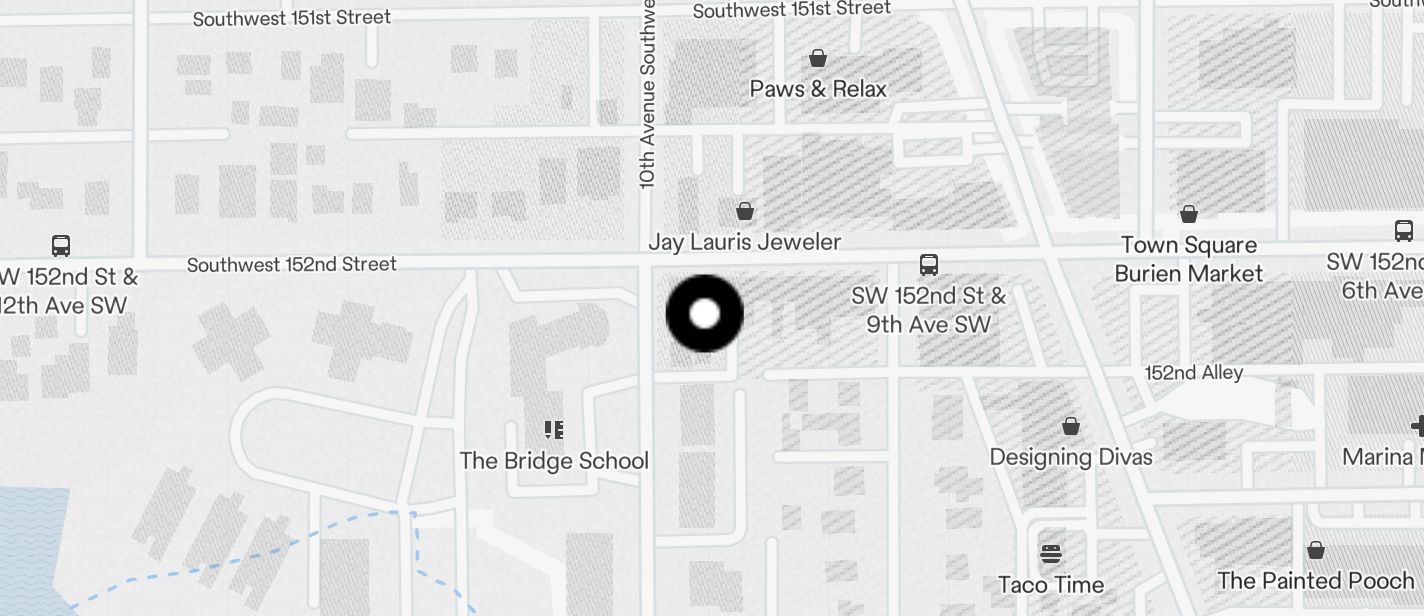Select the 9th Ave SW bus stop
Viewport: 1424px width, 616px height.
click(929, 265)
